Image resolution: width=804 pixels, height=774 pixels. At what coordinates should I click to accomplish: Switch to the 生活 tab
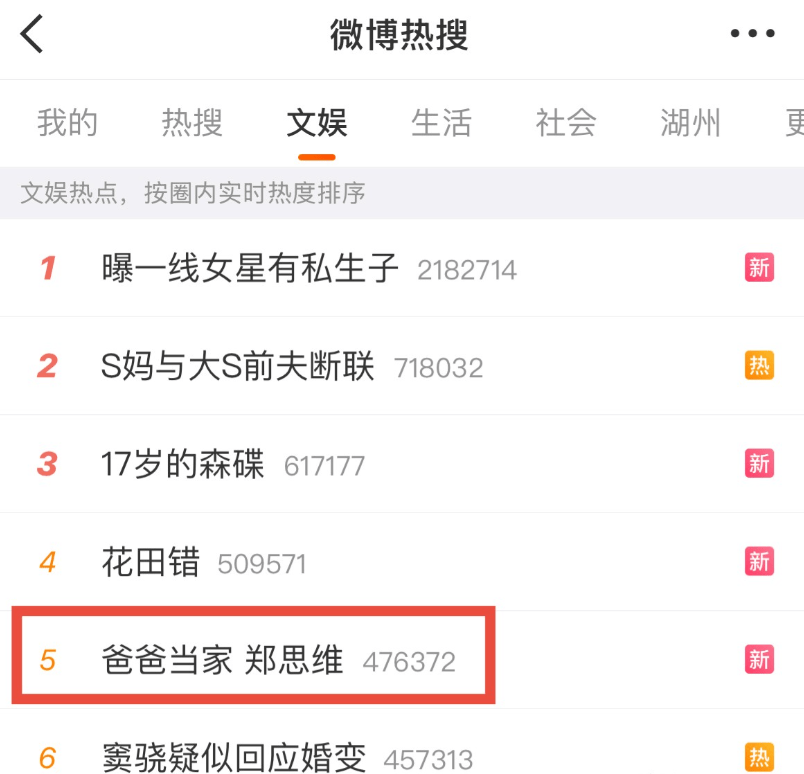point(441,124)
